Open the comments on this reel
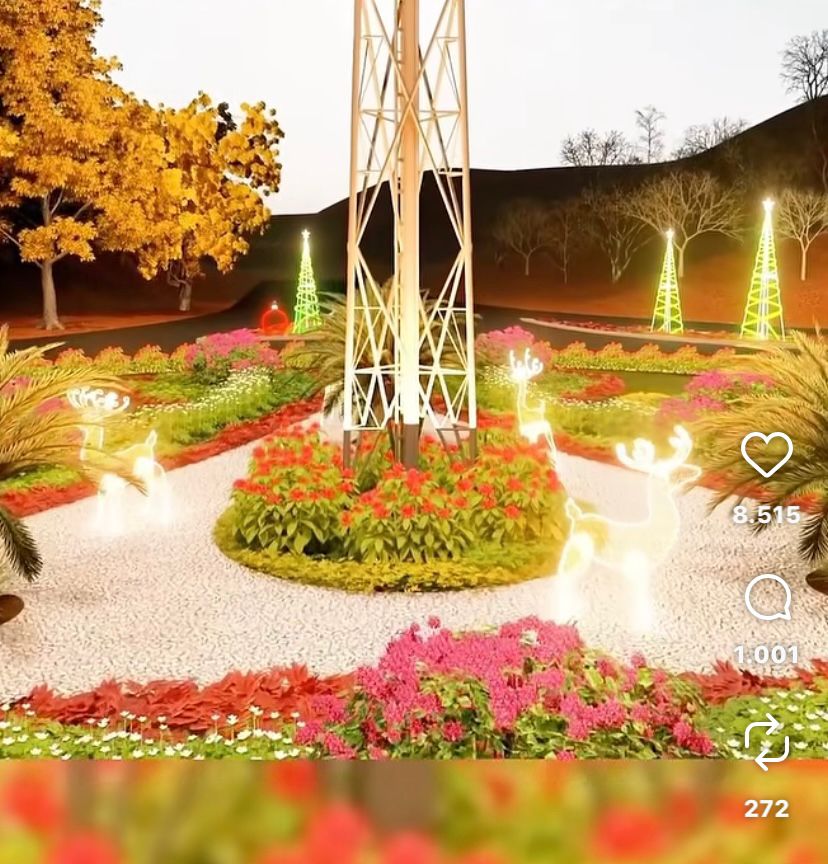The width and height of the screenshot is (828, 864). tap(767, 599)
